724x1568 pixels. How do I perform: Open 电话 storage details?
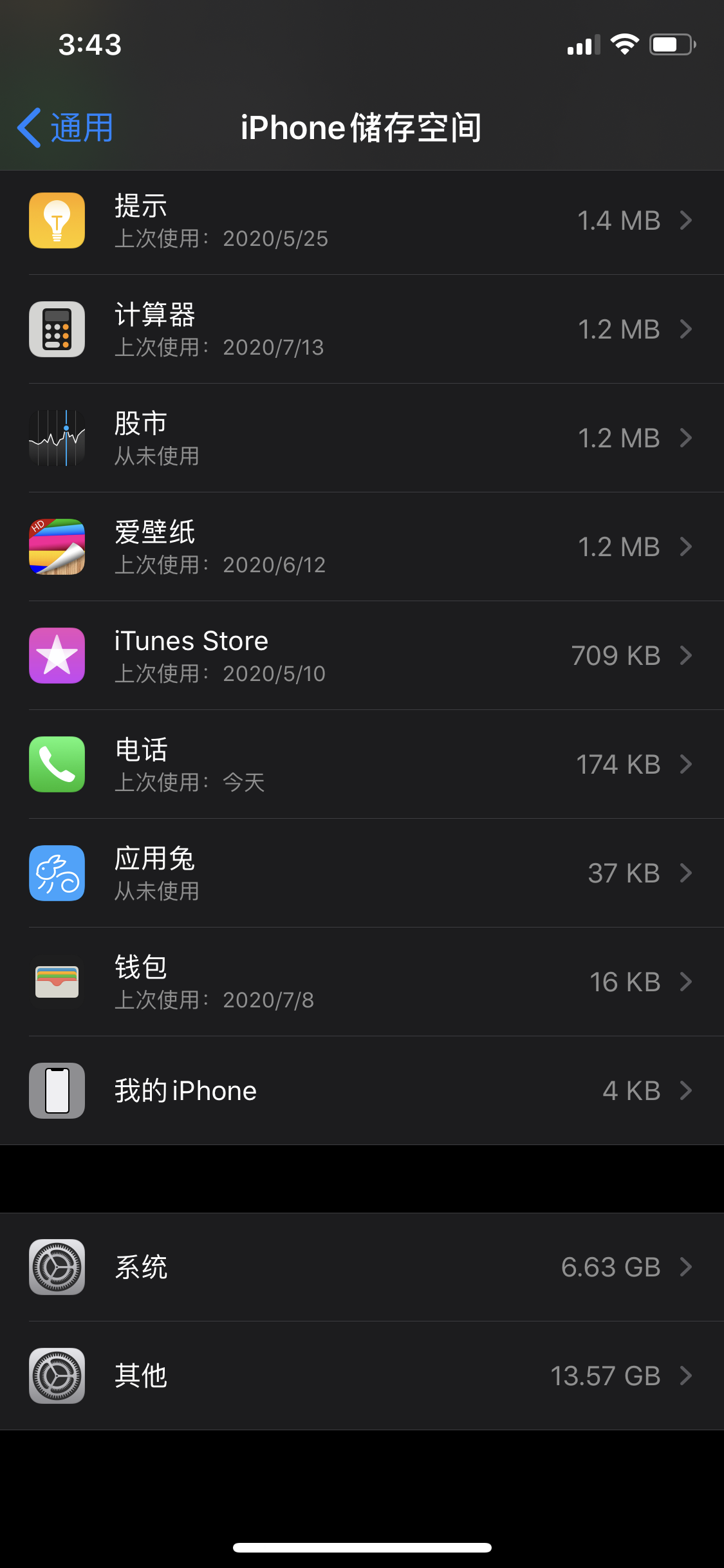[x=362, y=765]
